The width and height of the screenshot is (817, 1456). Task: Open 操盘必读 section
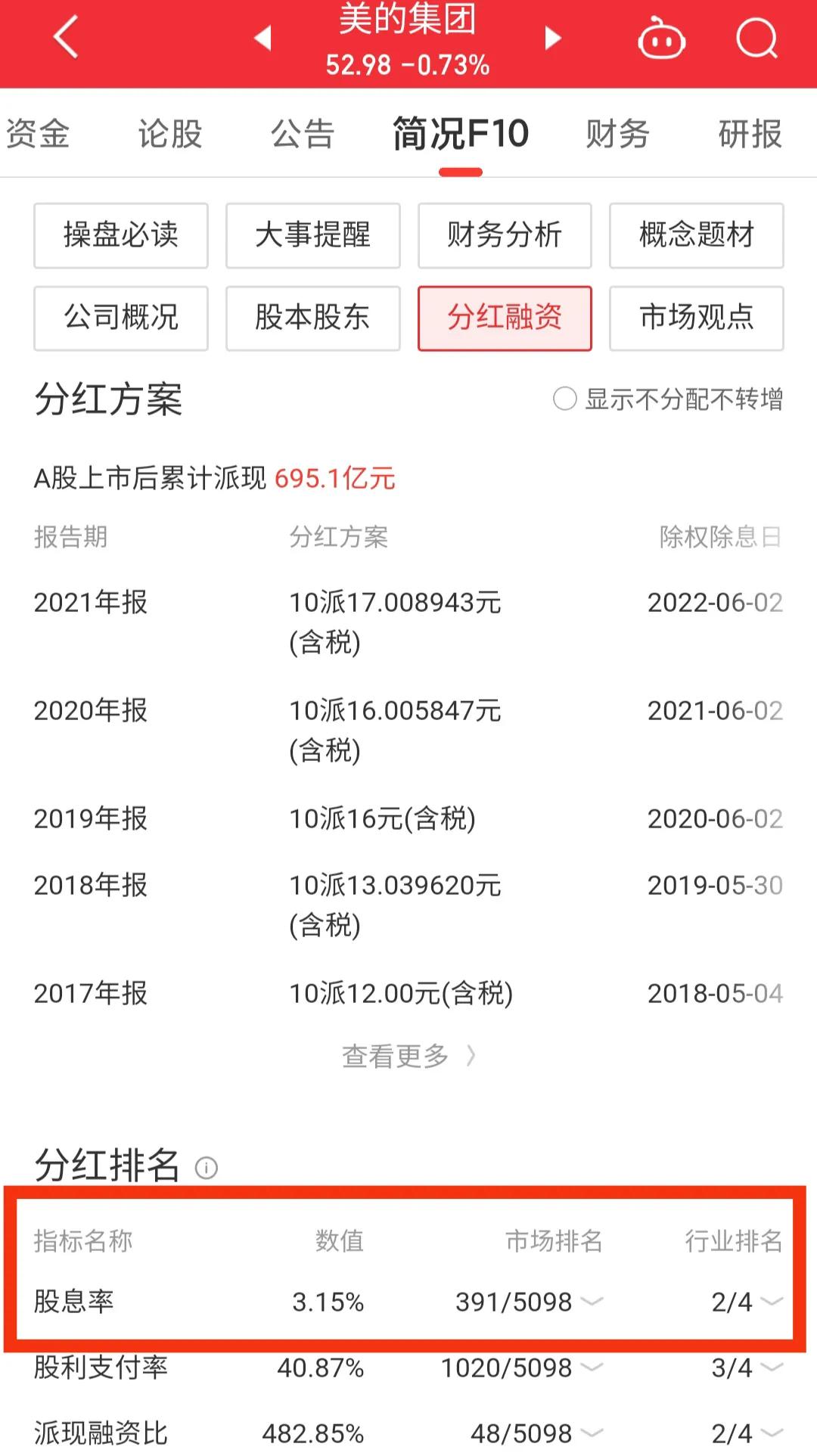tap(120, 235)
